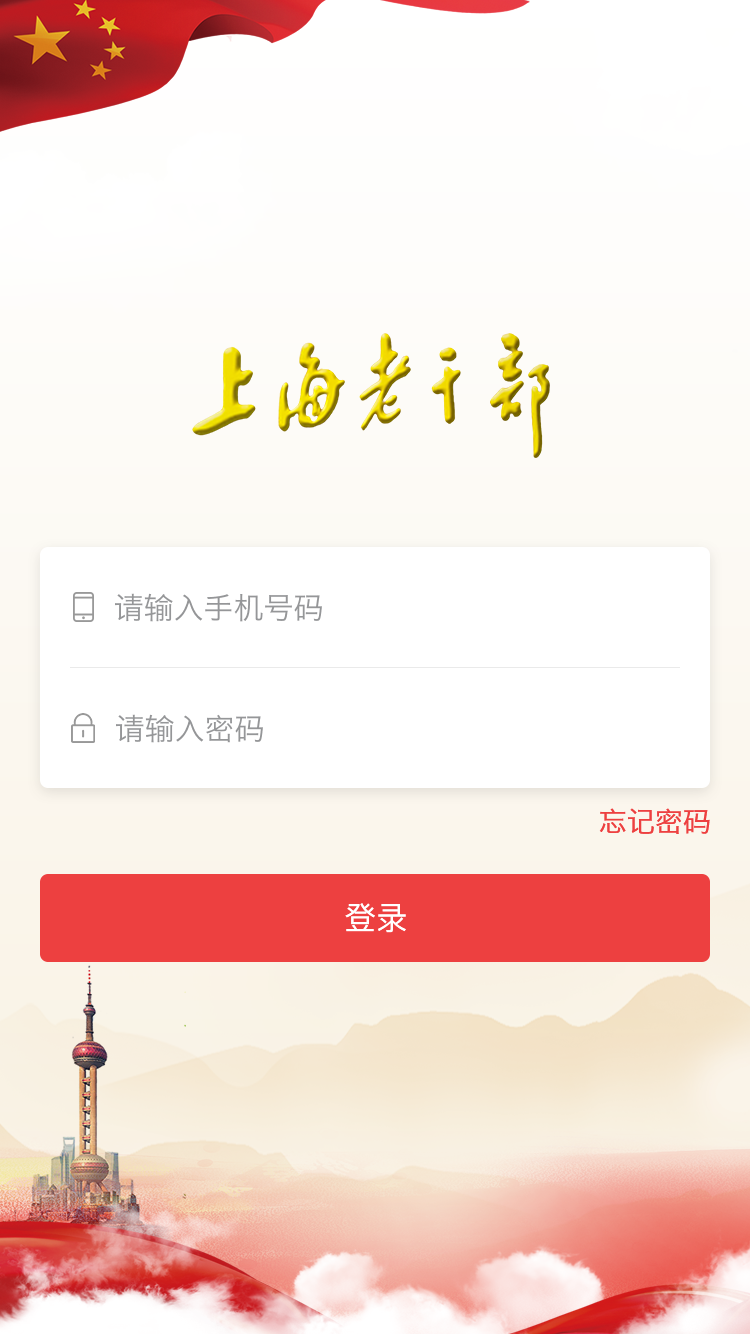This screenshot has width=750, height=1334.
Task: Tap the placeholder text 请输入密码
Action: click(192, 728)
